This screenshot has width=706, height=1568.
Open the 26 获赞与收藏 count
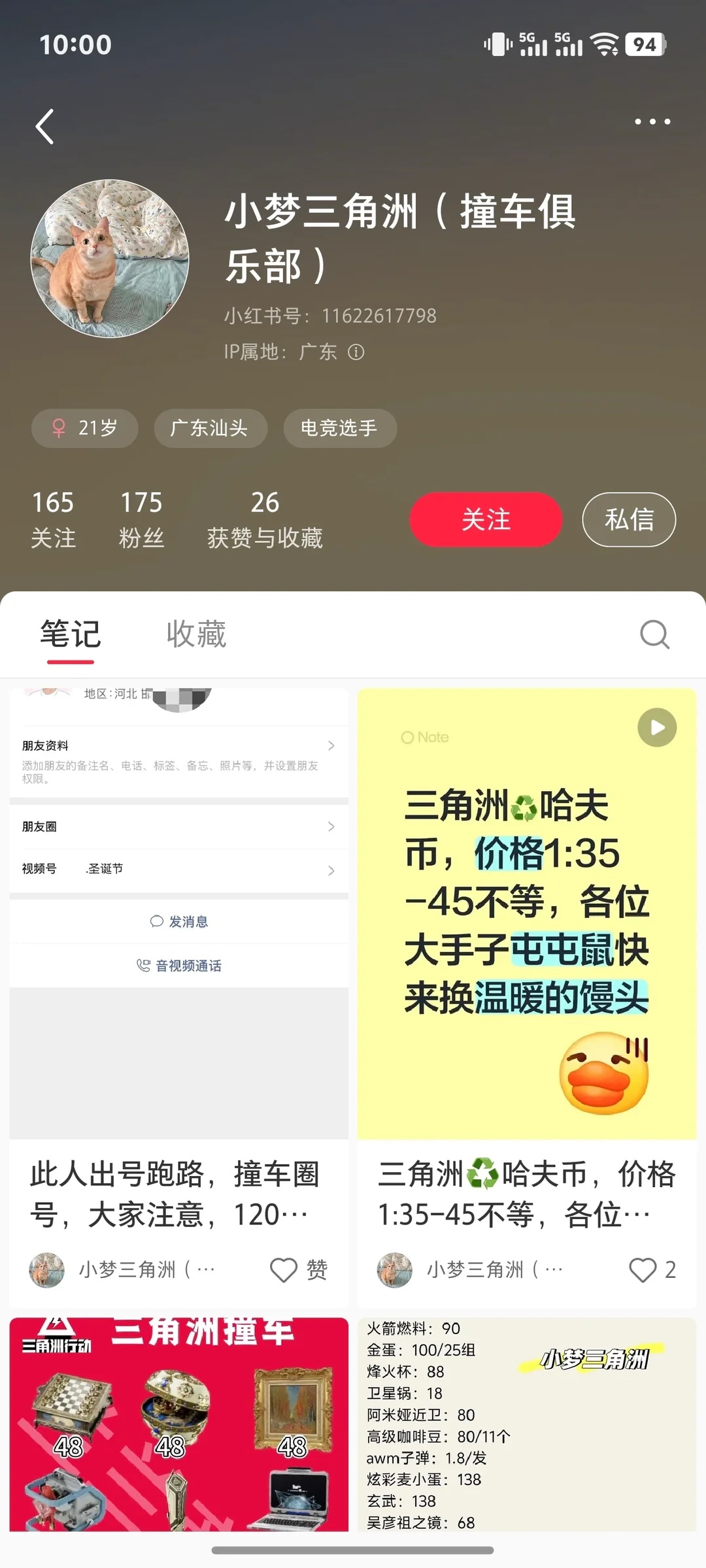click(265, 519)
